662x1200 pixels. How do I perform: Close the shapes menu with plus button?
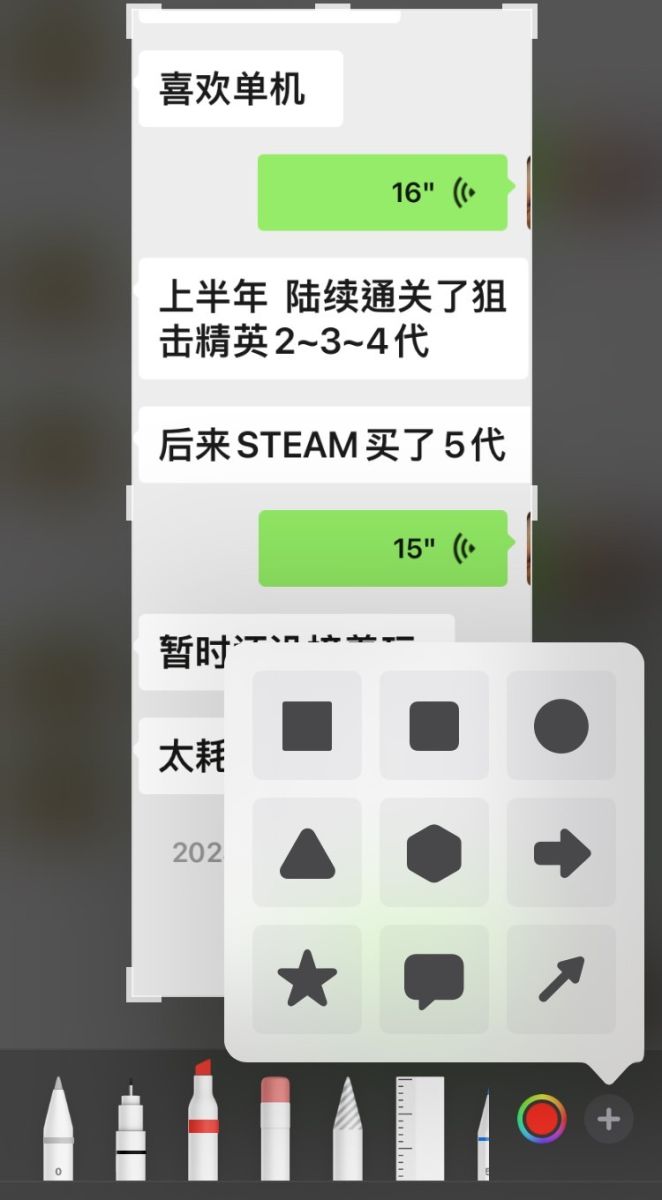(x=608, y=1119)
